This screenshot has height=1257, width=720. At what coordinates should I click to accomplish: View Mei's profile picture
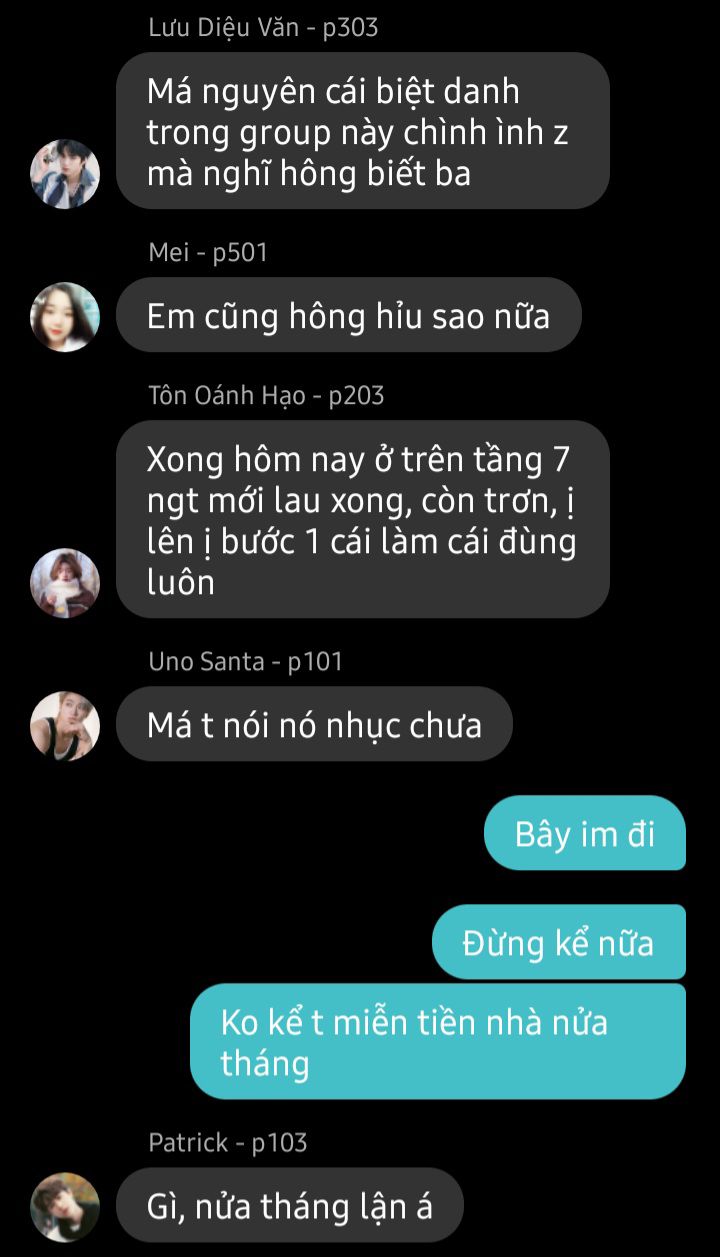coord(65,317)
